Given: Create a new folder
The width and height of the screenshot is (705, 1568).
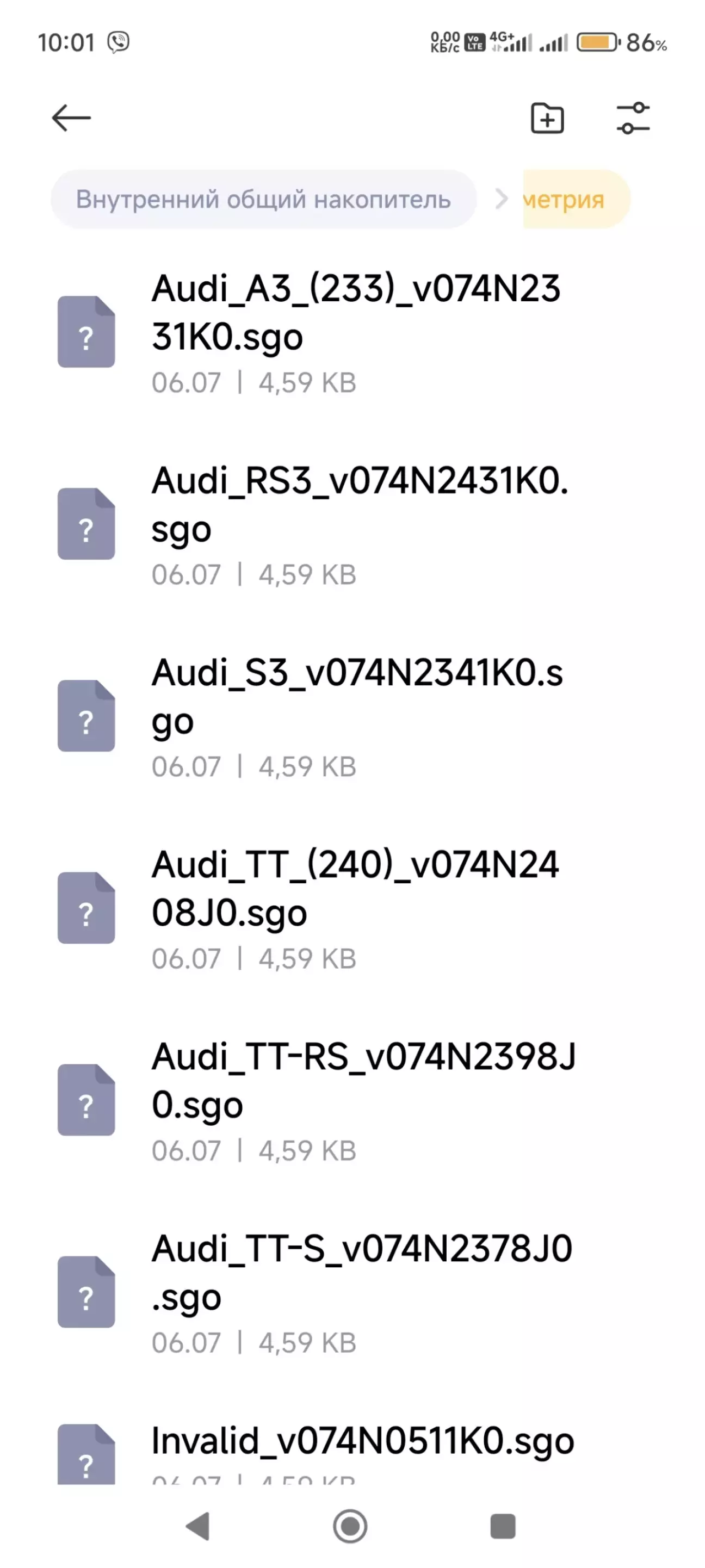Looking at the screenshot, I should coord(547,118).
